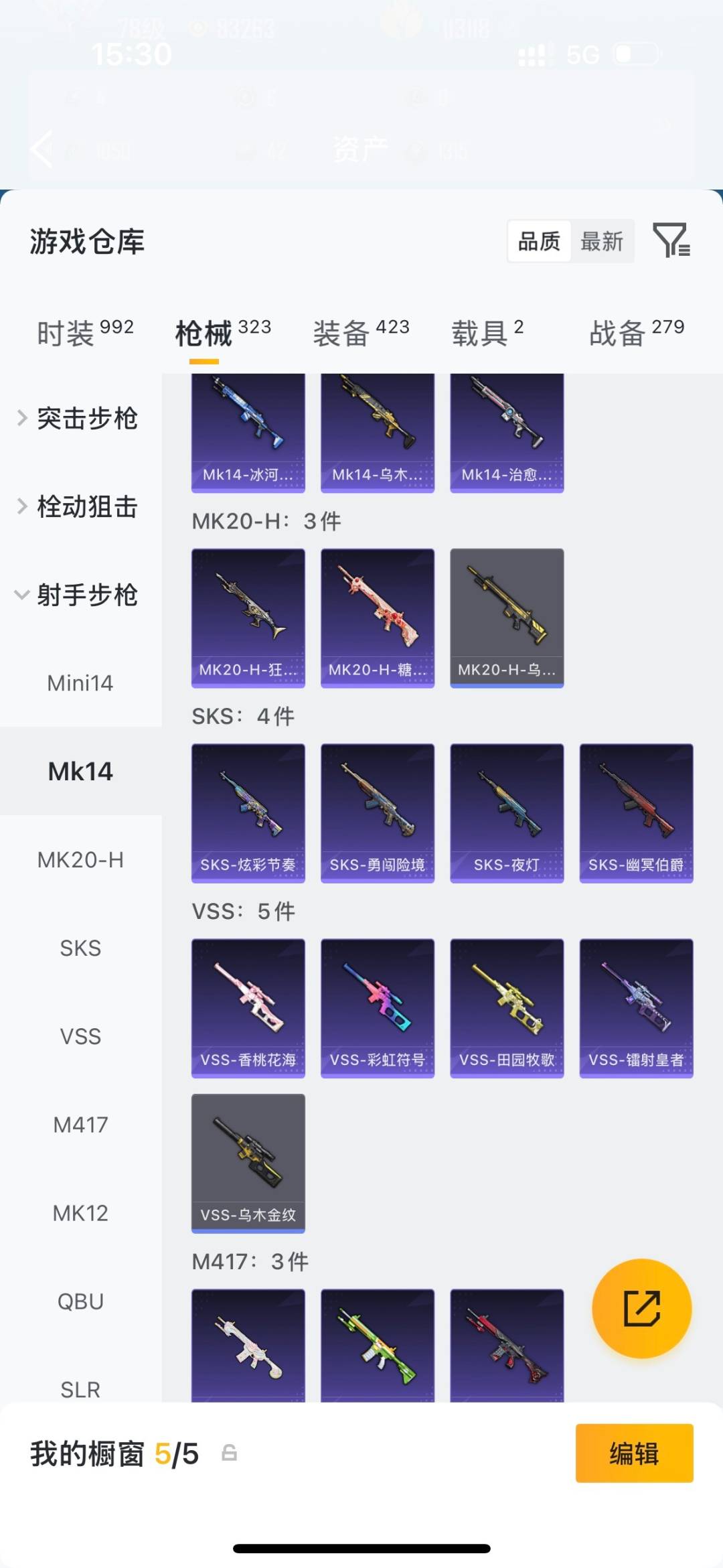View the SKS-炫彩节奏 skin

(x=248, y=812)
